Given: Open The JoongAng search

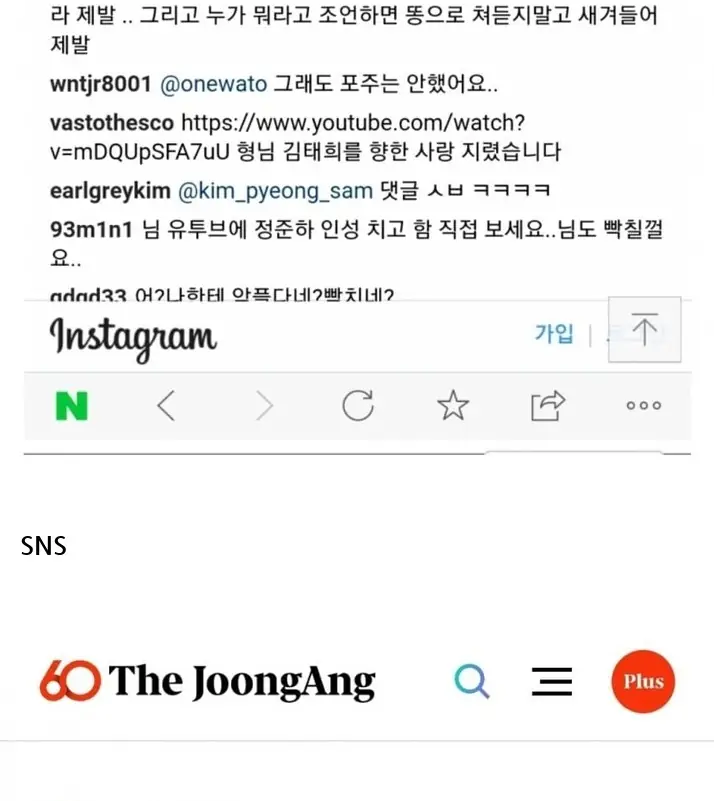Looking at the screenshot, I should pyautogui.click(x=472, y=682).
